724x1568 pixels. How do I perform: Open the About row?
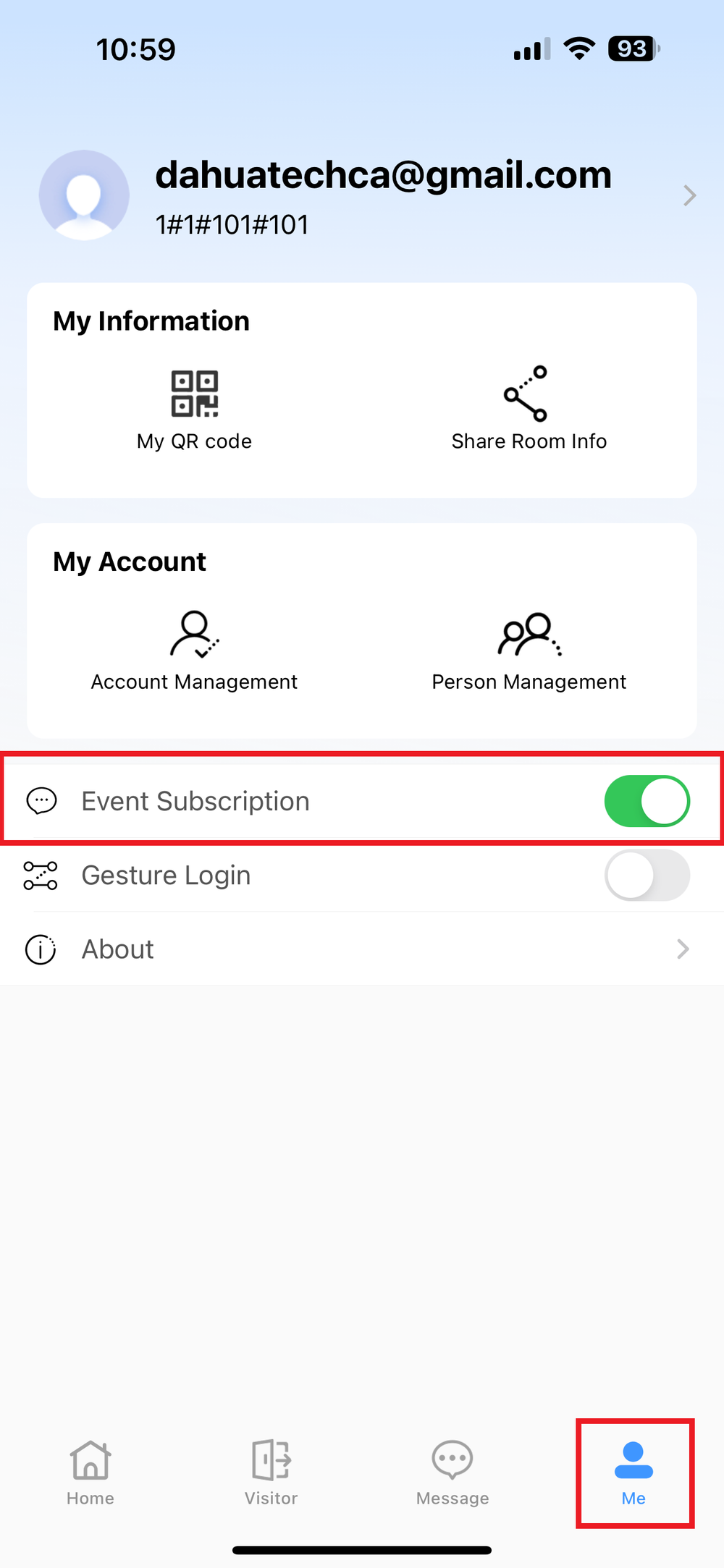(x=362, y=949)
